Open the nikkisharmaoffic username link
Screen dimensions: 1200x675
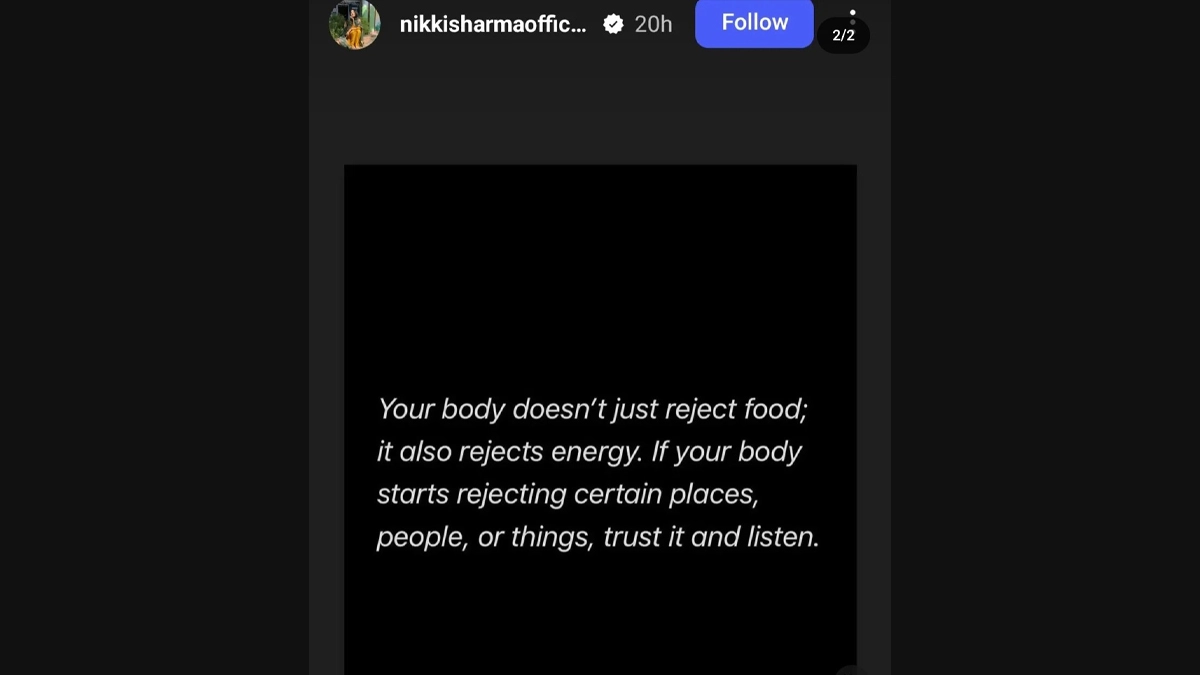pos(492,25)
